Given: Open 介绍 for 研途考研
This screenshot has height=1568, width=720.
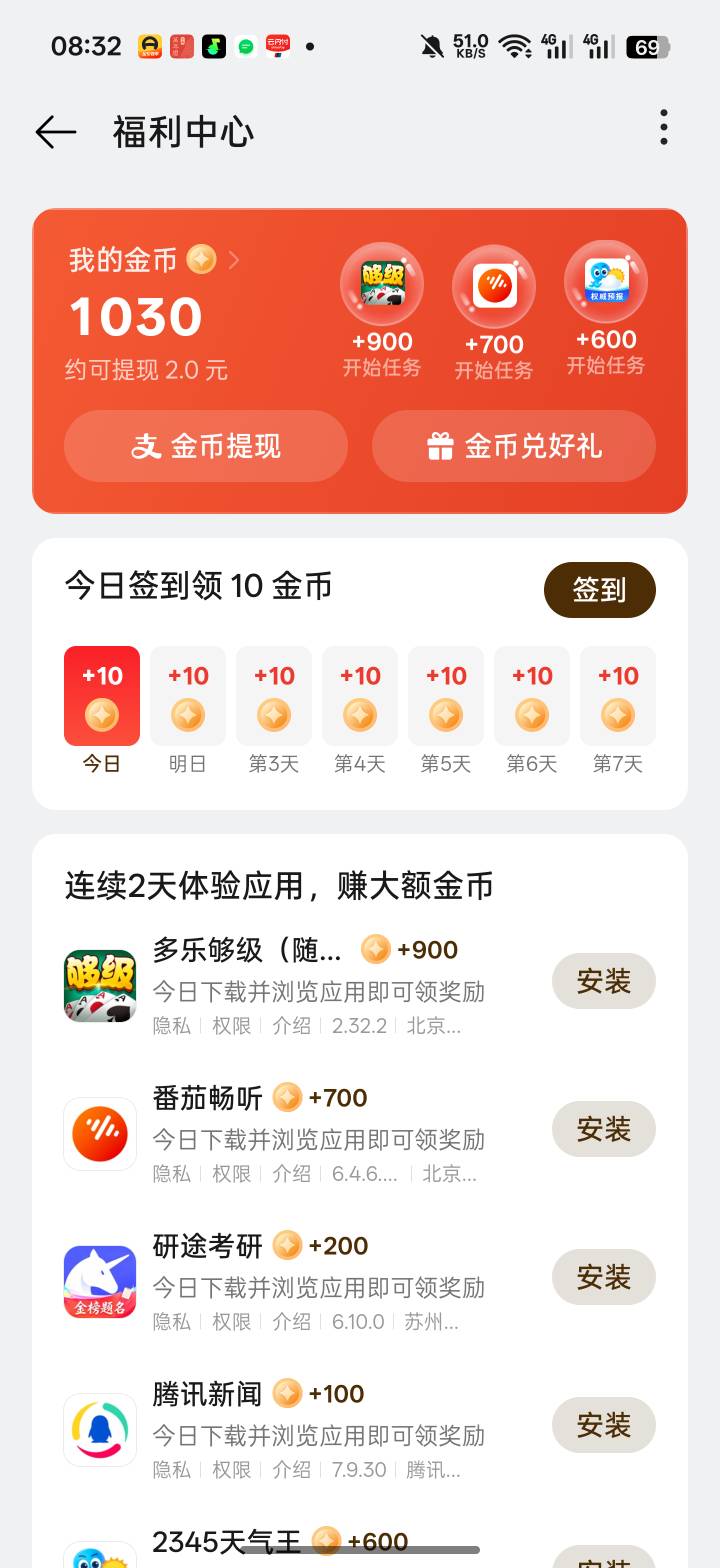Looking at the screenshot, I should [x=291, y=1322].
